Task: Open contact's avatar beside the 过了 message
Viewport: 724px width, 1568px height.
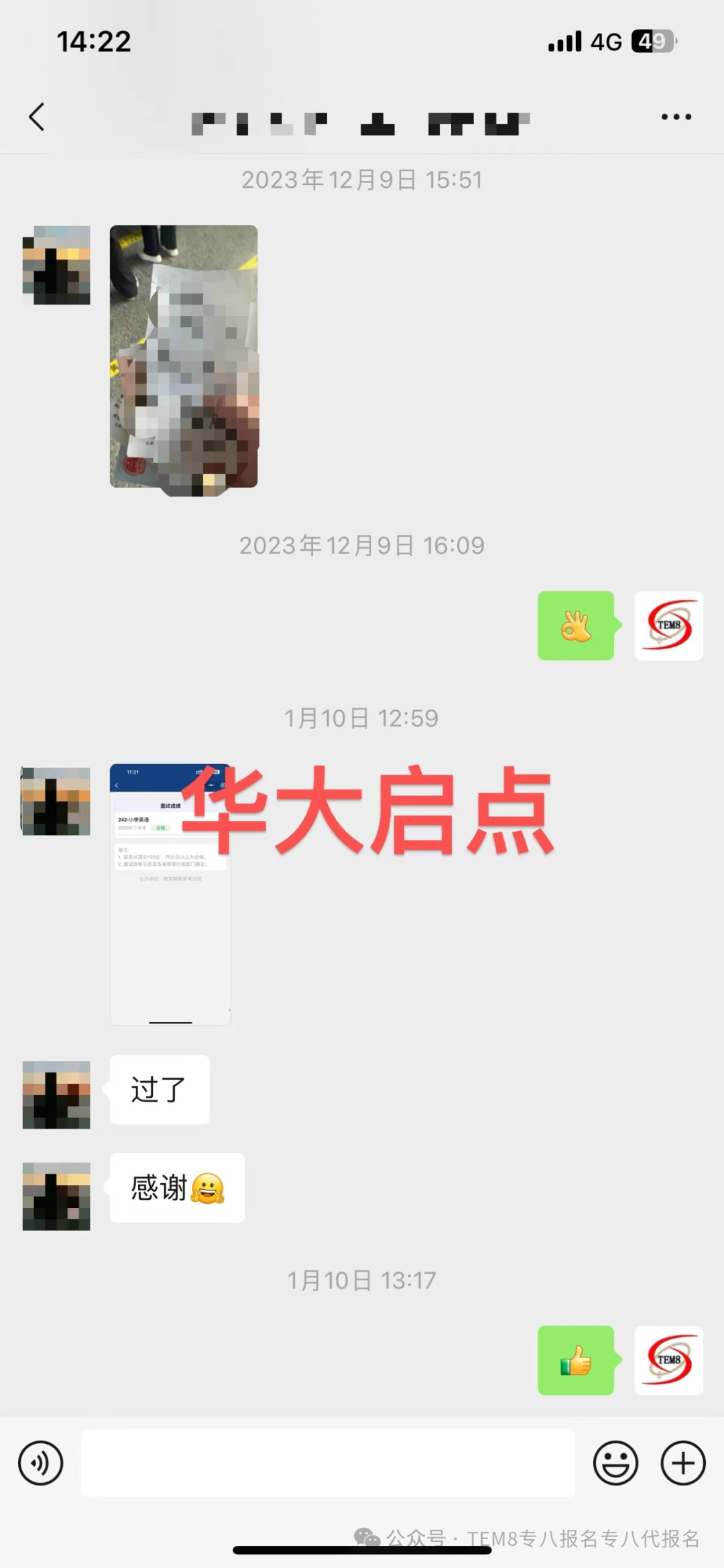Action: (x=56, y=1095)
